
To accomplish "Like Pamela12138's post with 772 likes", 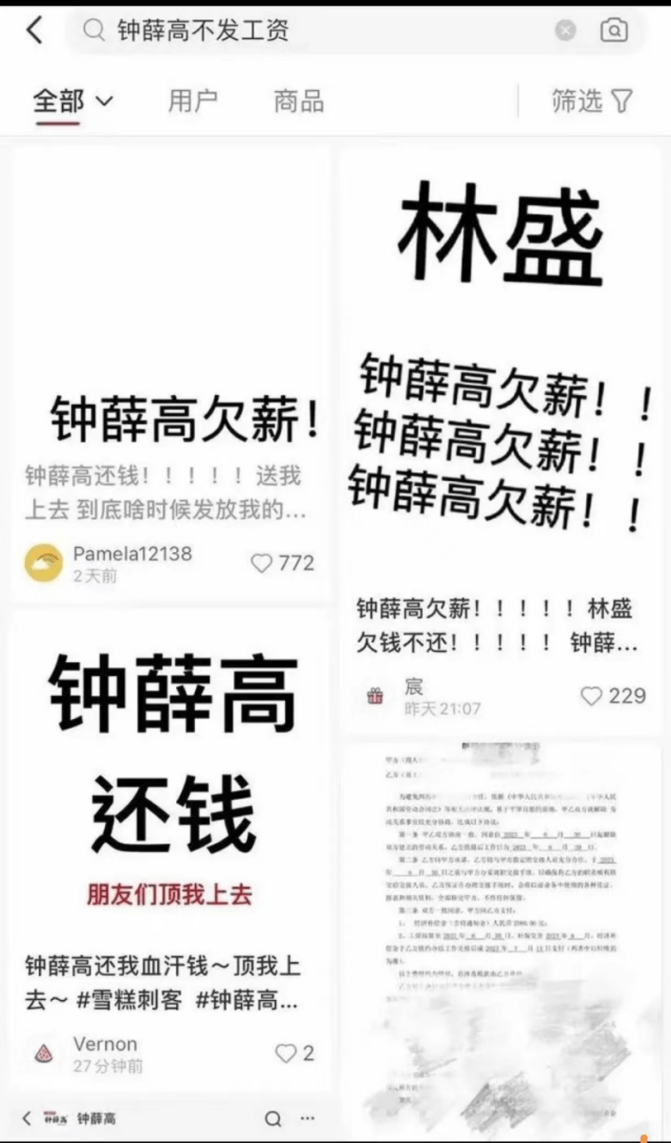I will pos(282,563).
